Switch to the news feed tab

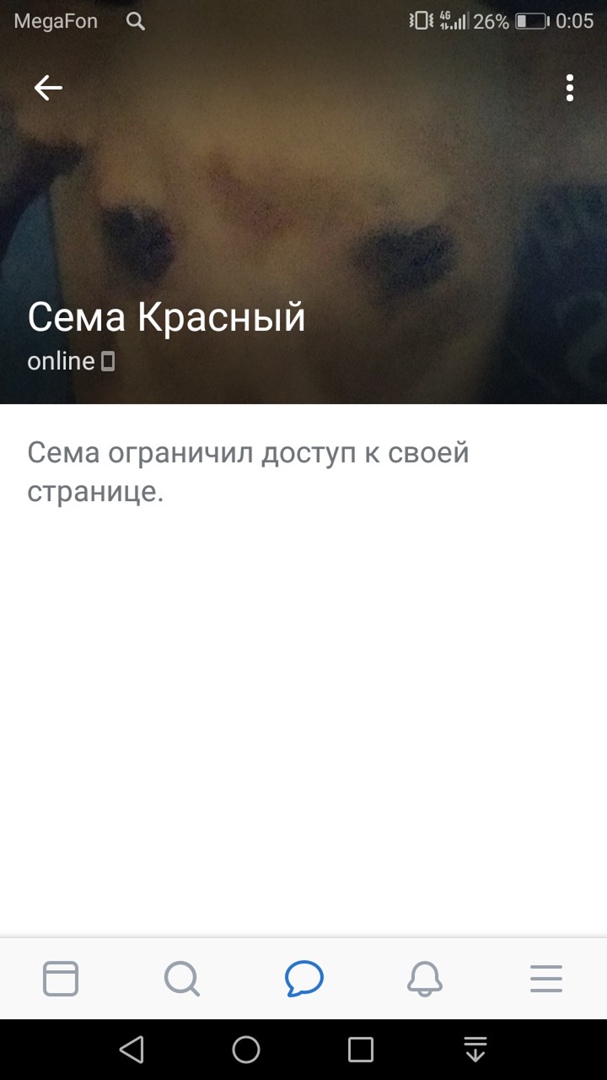point(61,978)
